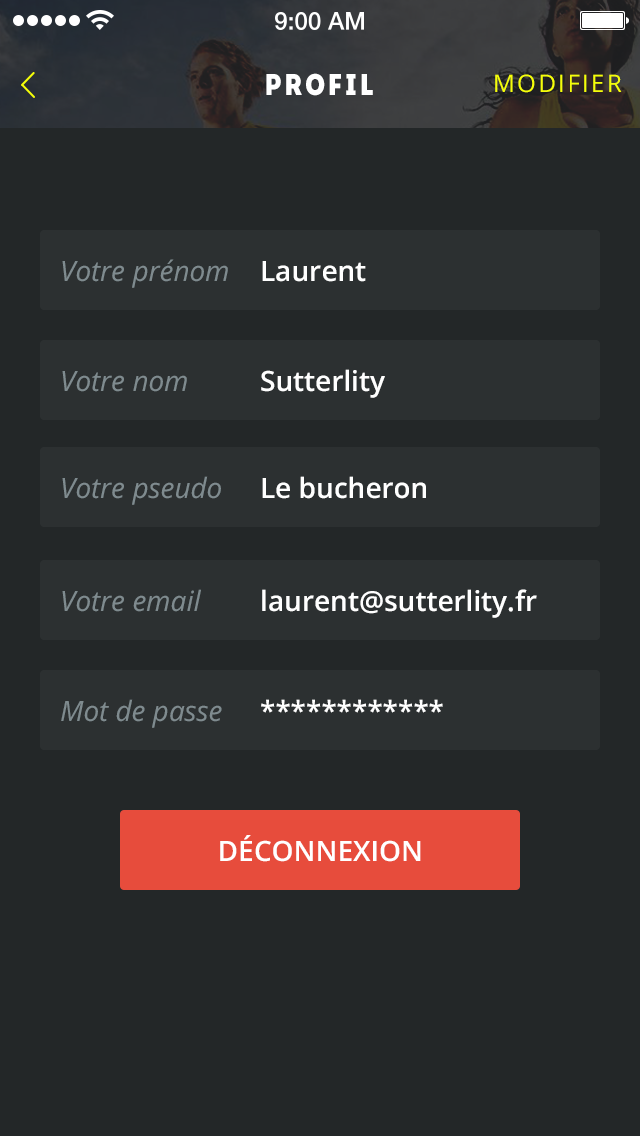Viewport: 640px width, 1136px height.
Task: Log out with the Déconnexion button
Action: pos(320,850)
